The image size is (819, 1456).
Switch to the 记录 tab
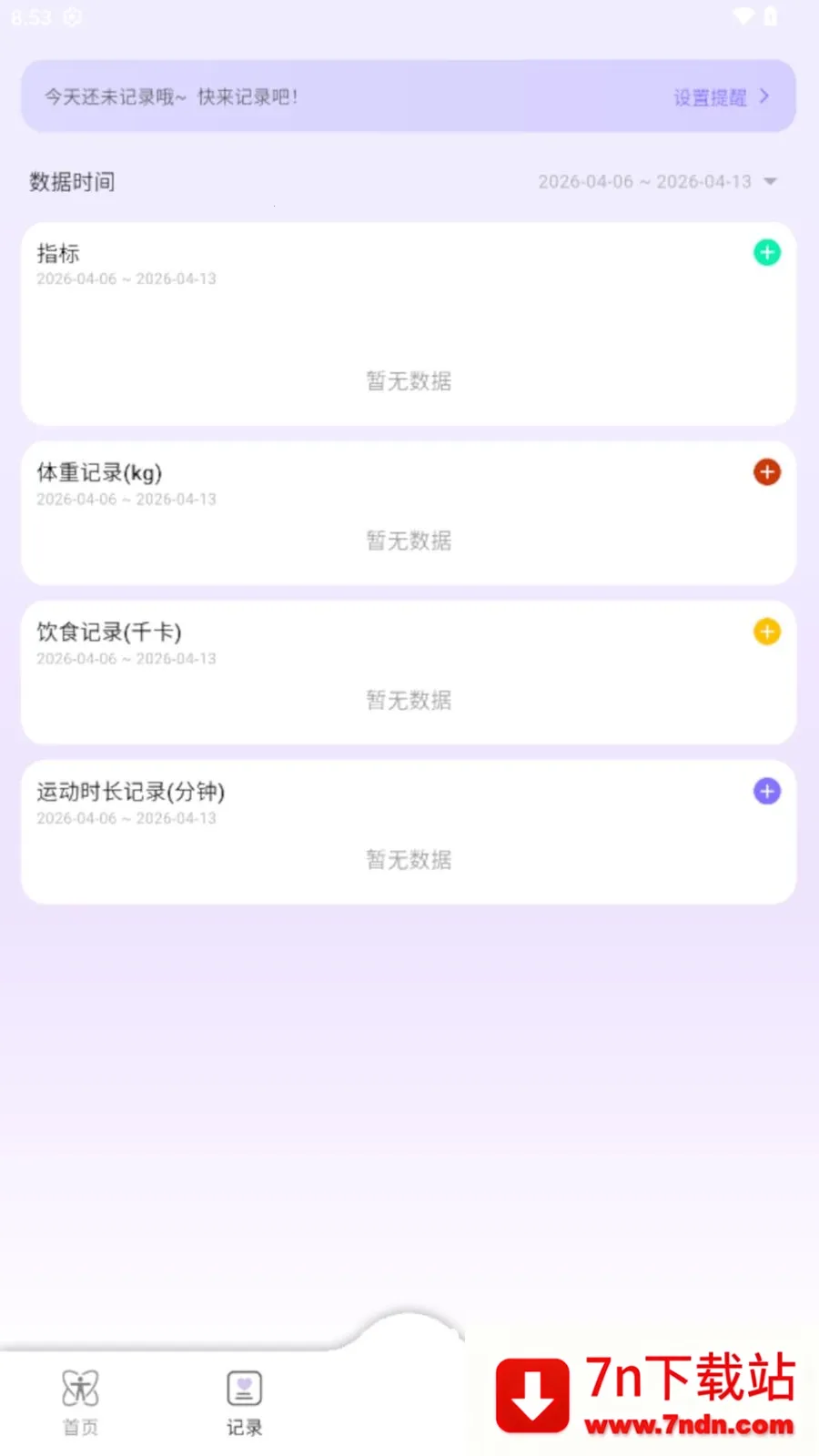(243, 1401)
